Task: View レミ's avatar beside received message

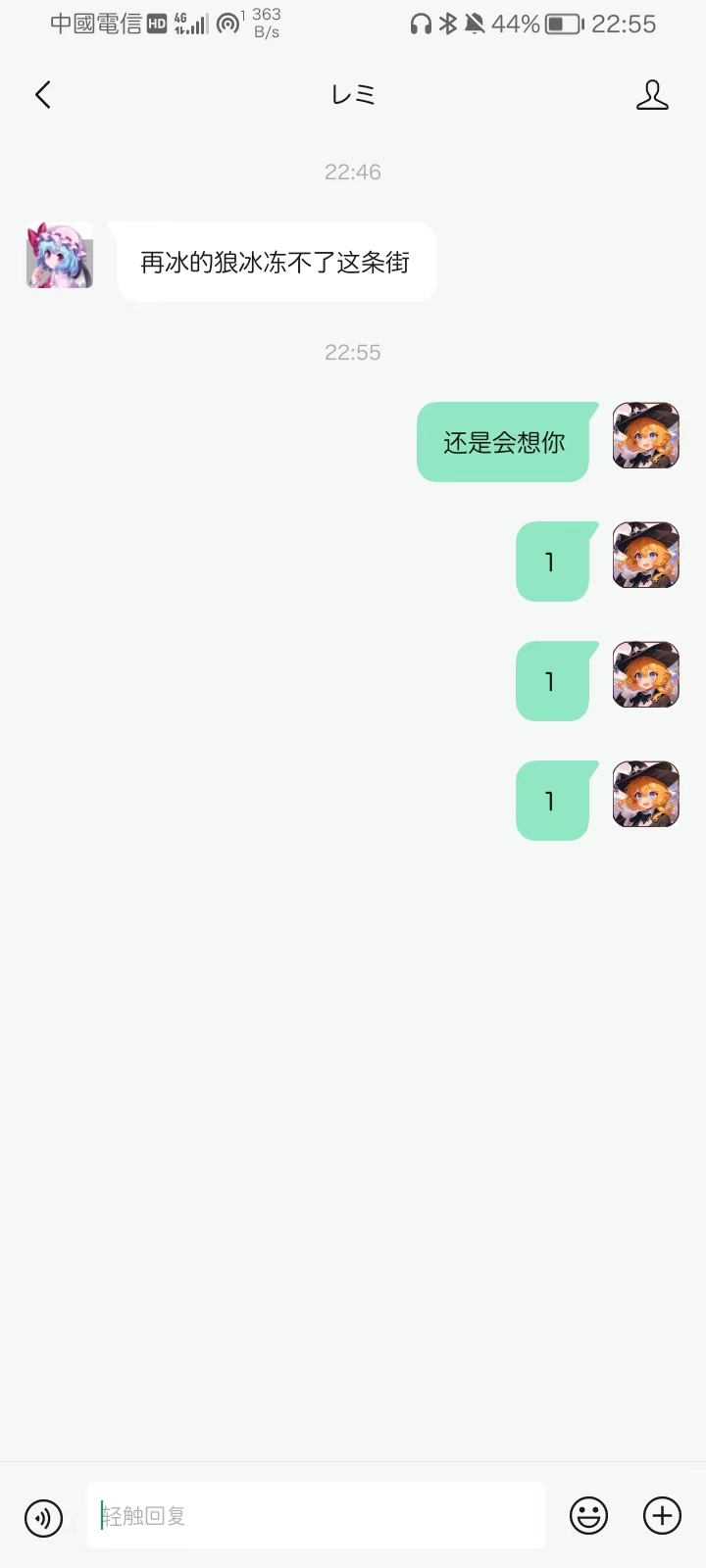Action: click(60, 255)
